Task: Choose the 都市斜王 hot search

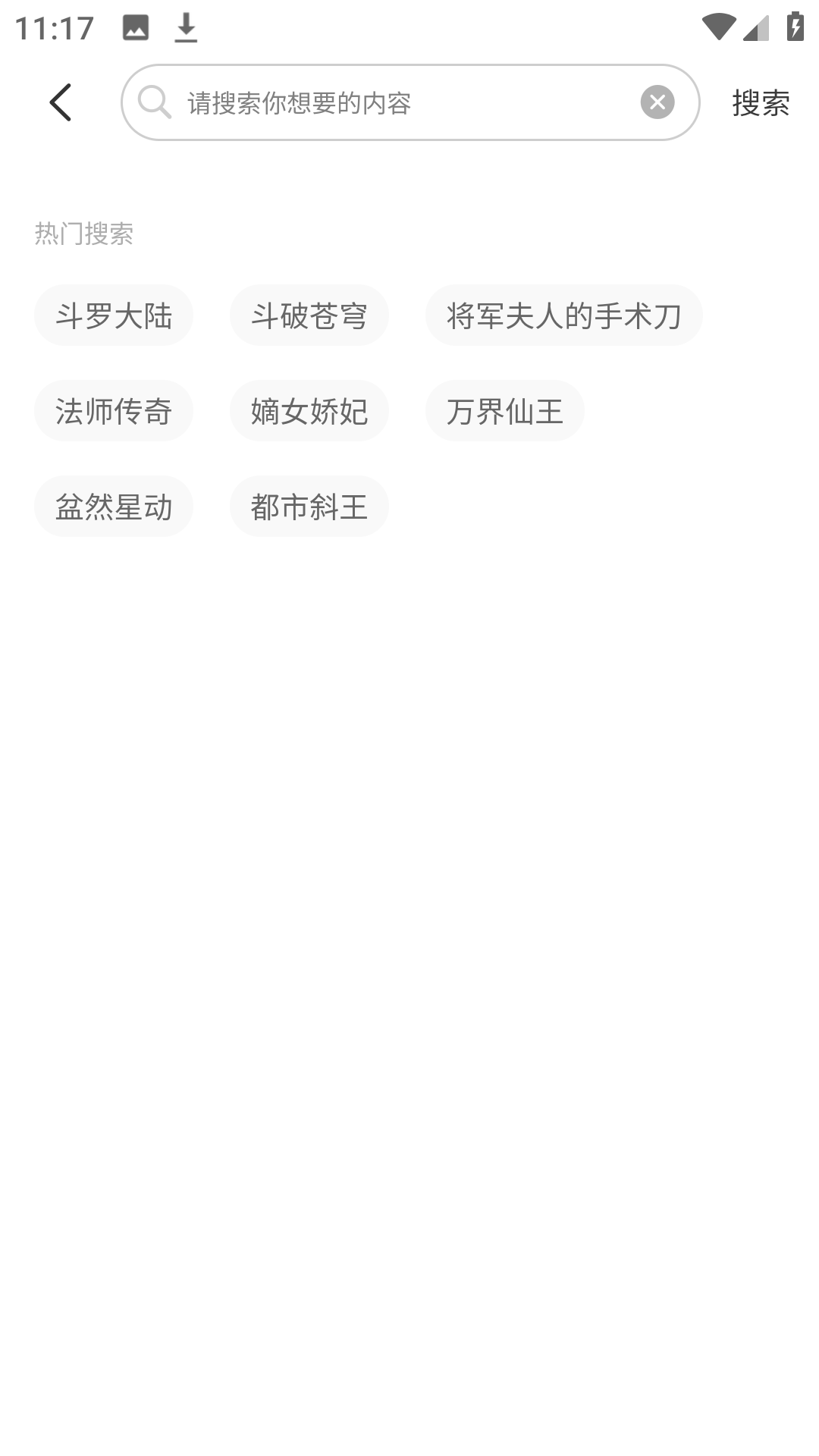Action: [x=309, y=507]
